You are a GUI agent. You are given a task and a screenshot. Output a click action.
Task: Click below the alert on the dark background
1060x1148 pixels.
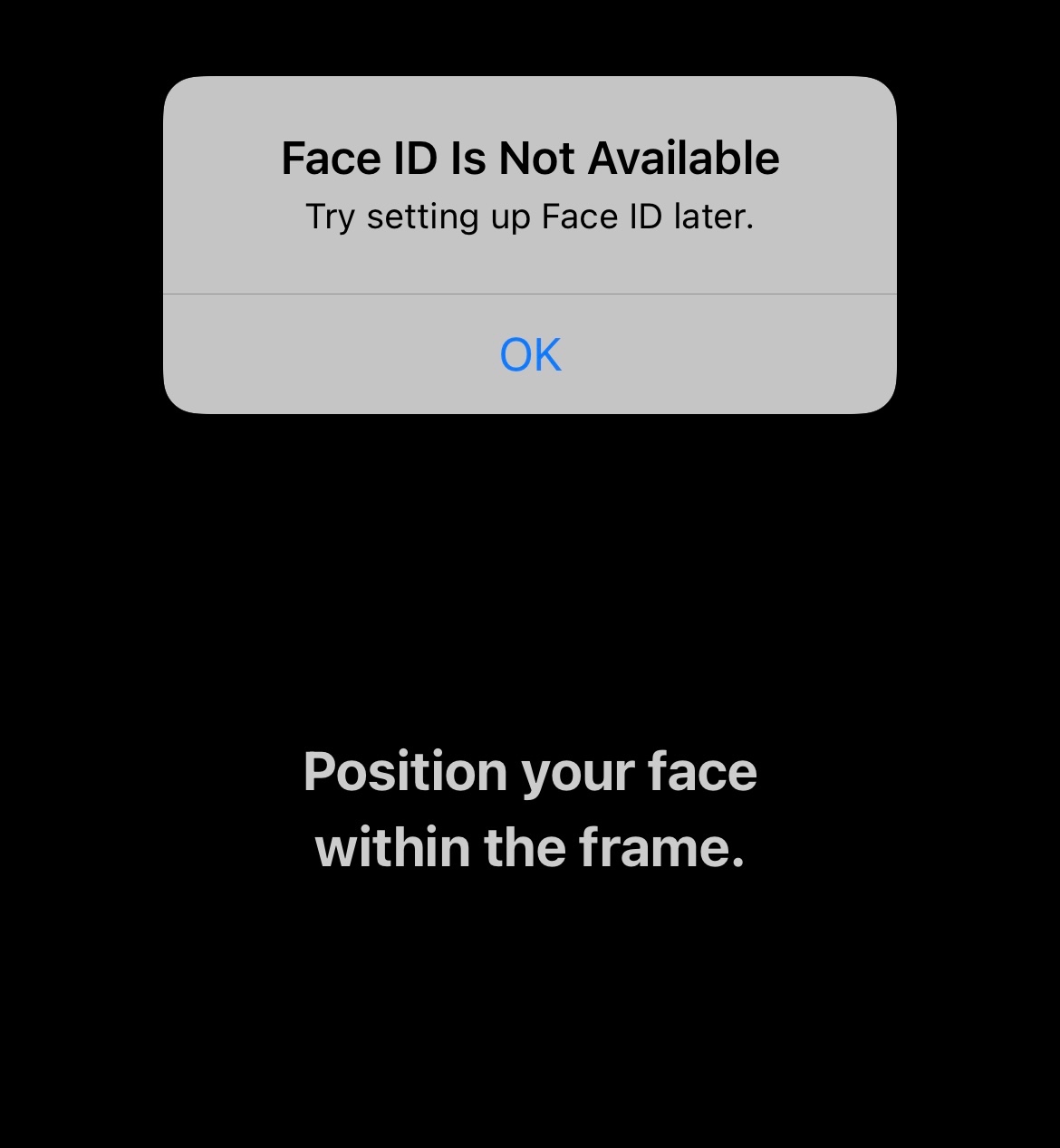(530, 544)
